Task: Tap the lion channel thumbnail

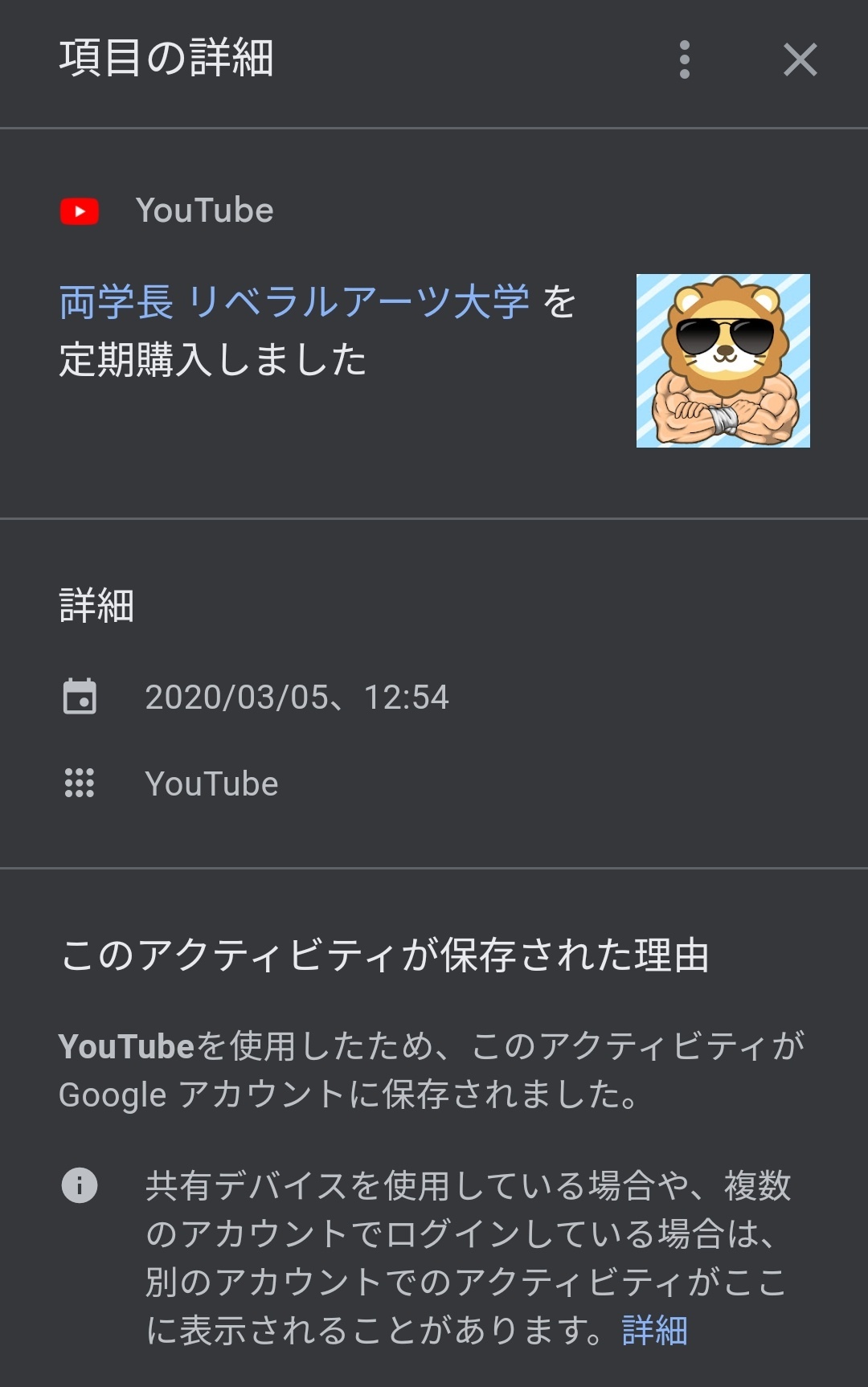Action: click(723, 361)
